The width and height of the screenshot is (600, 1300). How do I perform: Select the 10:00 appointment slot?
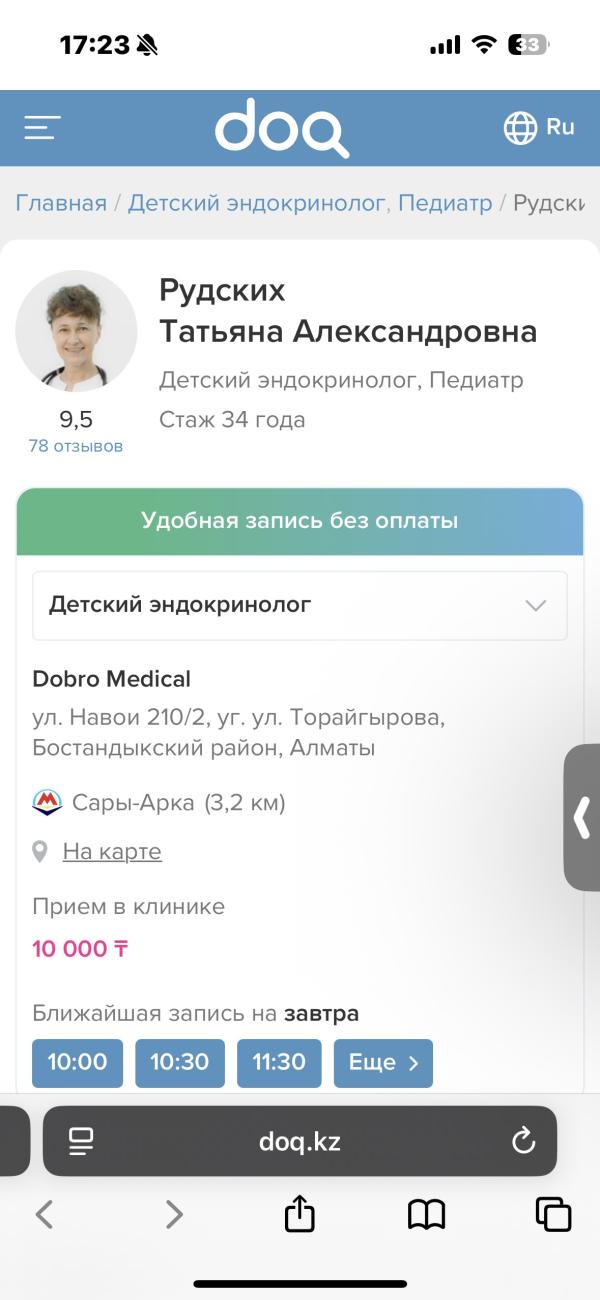pos(77,1062)
